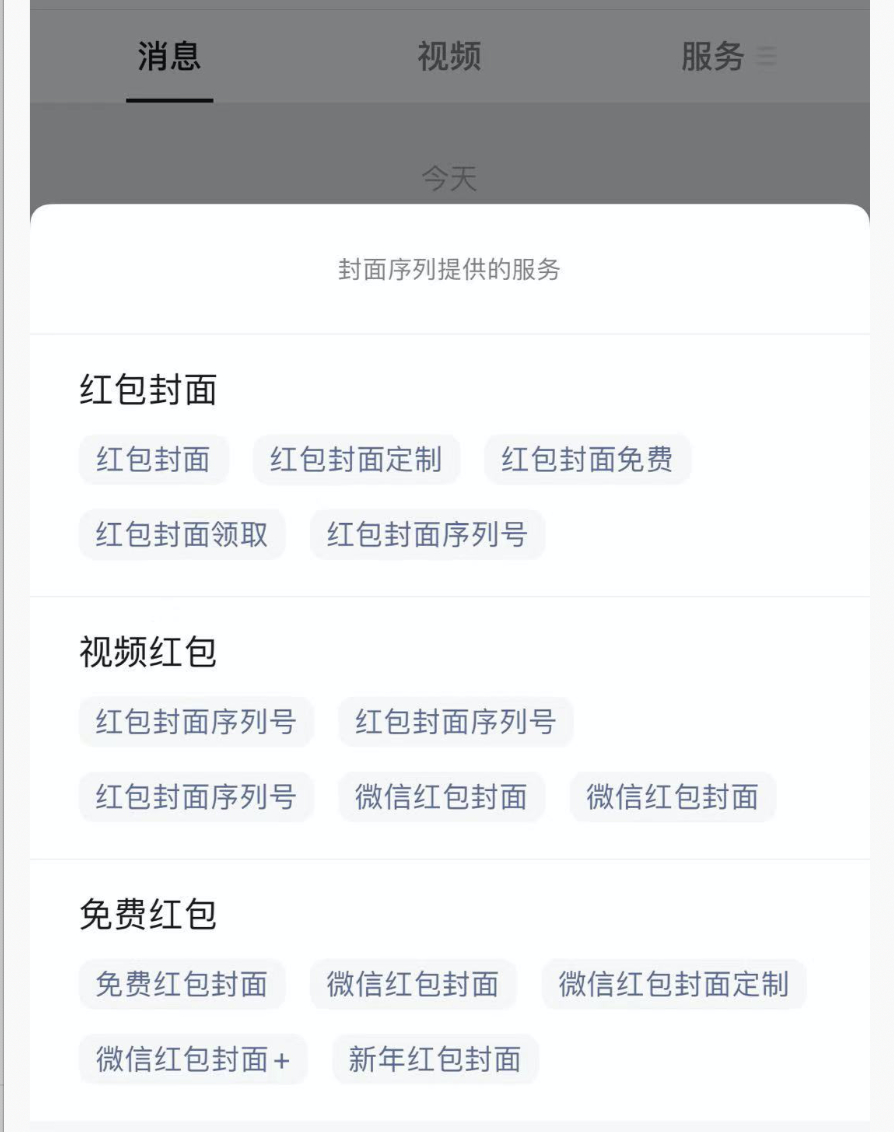The image size is (894, 1132).
Task: Open the 免费红包封面 service
Action: 182,984
